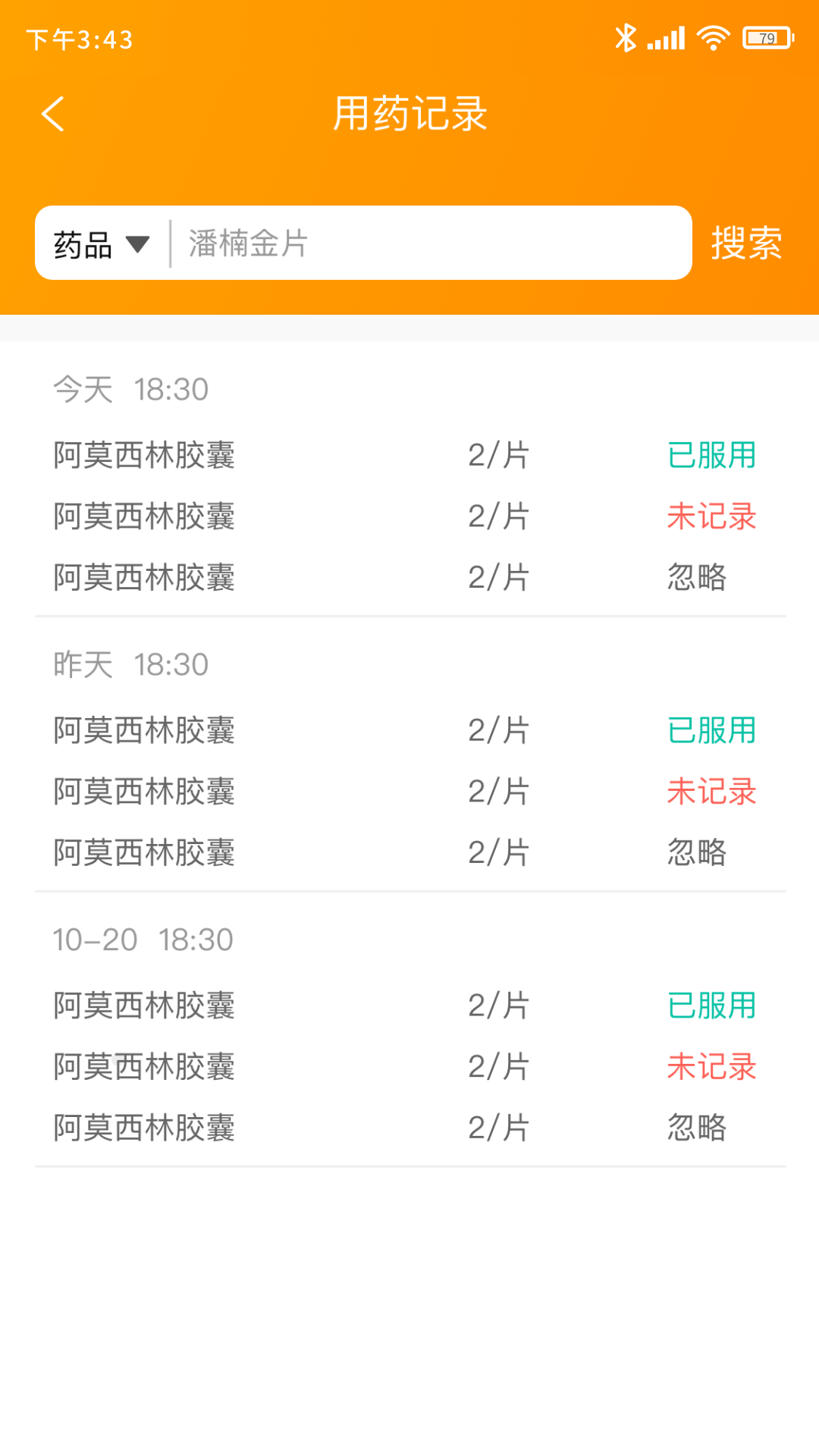Tap the back arrow to return

(x=52, y=113)
